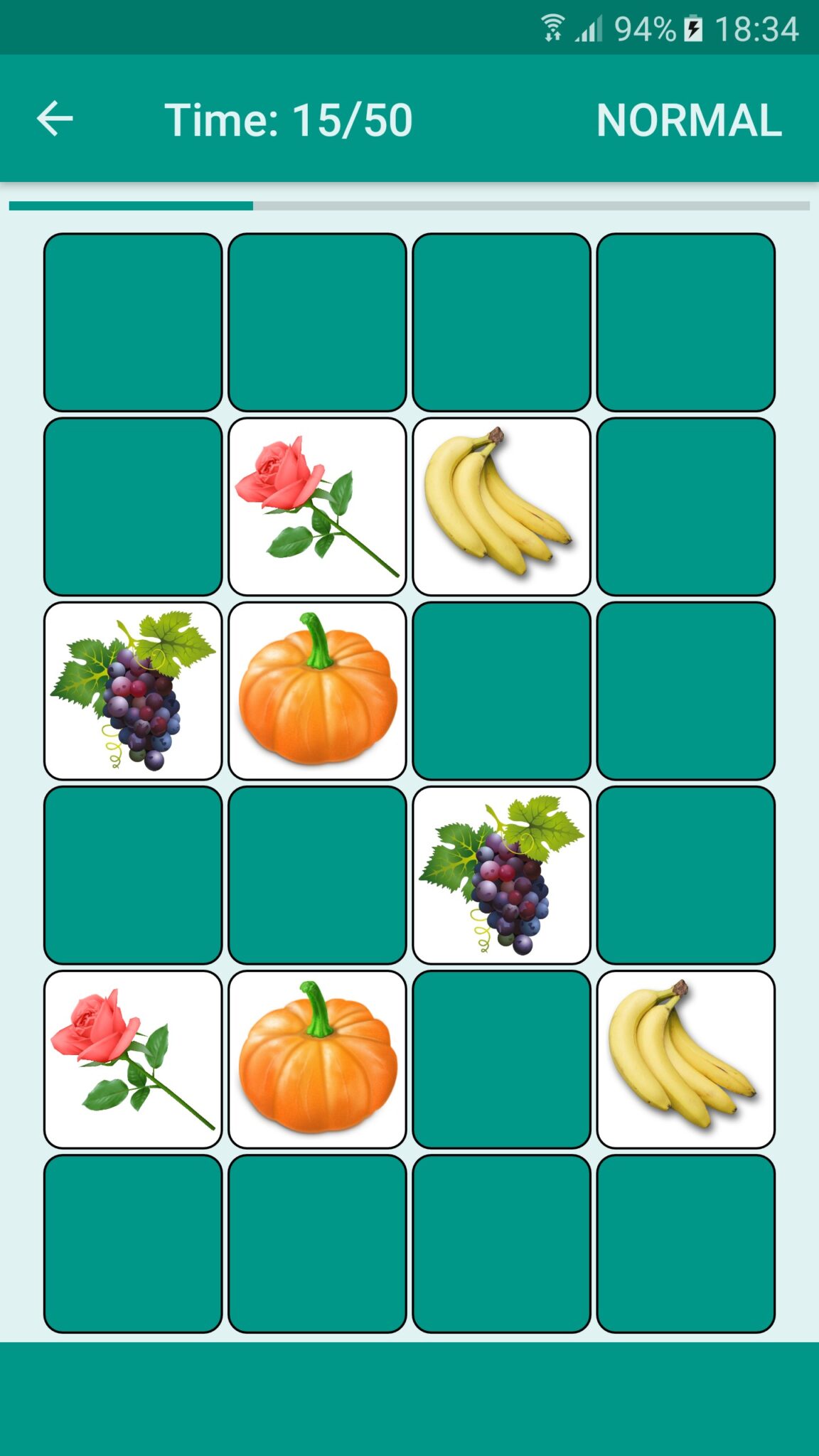The height and width of the screenshot is (1456, 819).
Task: Flip the top-left hidden card
Action: 132,321
